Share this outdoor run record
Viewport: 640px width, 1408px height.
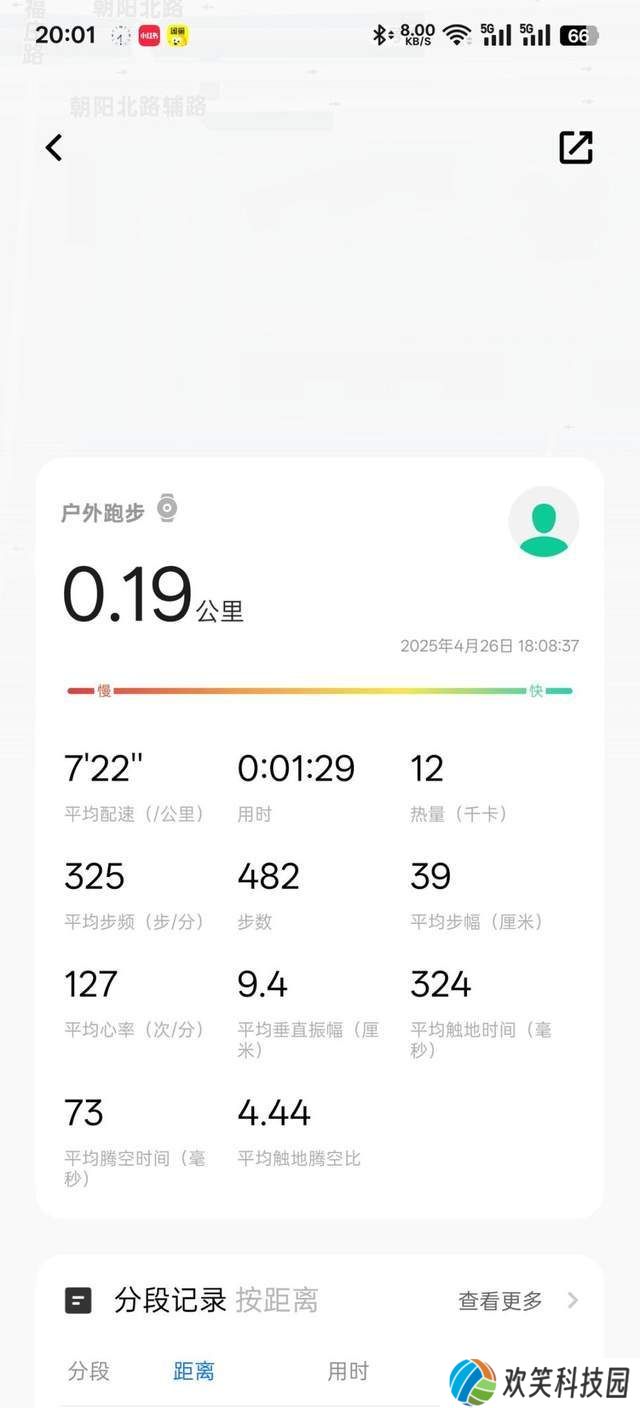click(576, 147)
